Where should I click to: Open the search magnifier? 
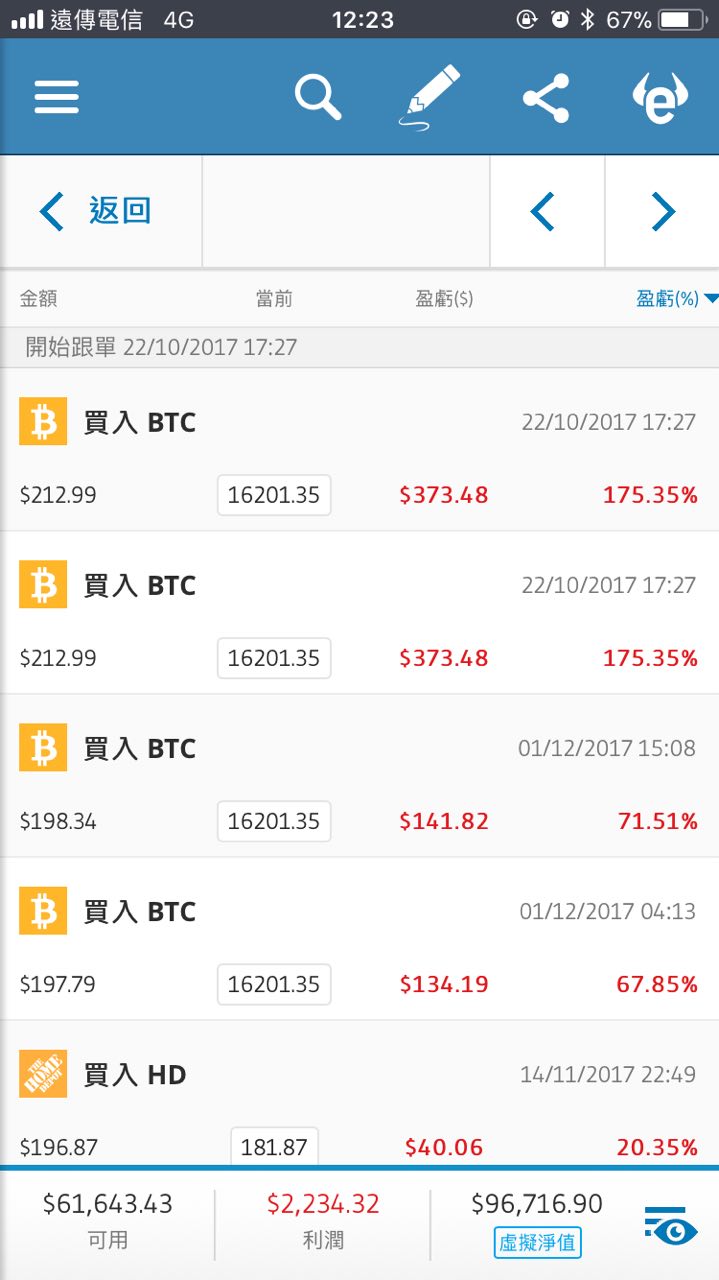(318, 97)
